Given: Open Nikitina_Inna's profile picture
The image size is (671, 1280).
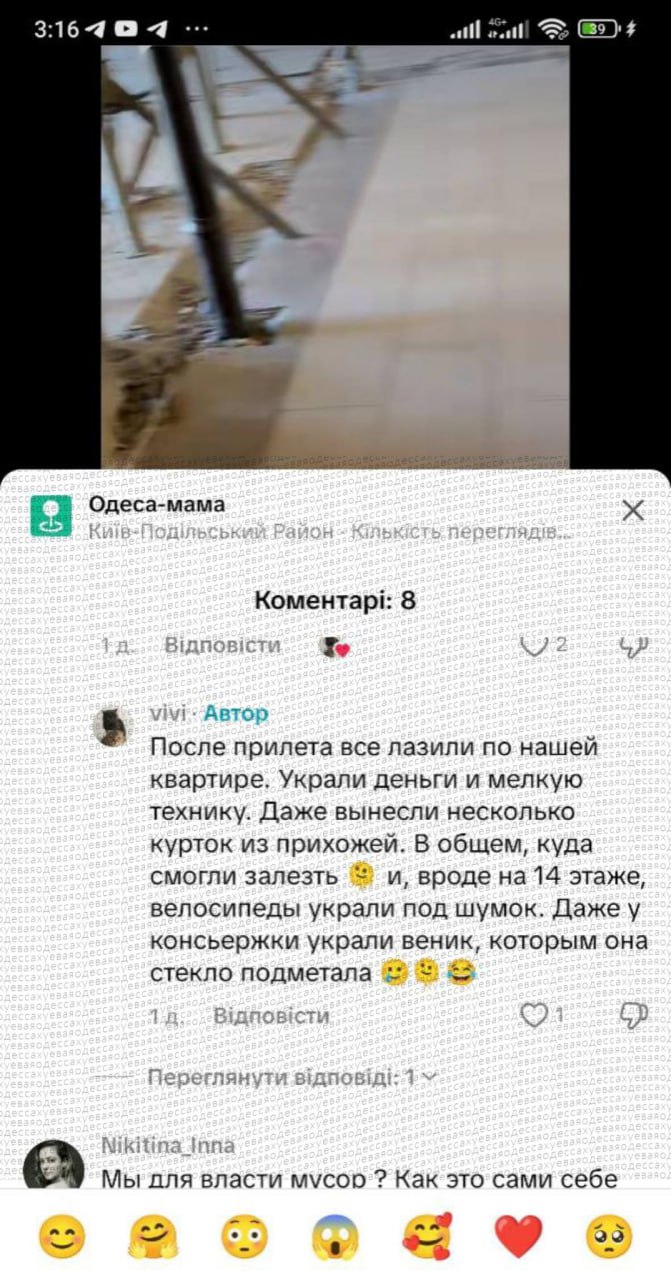Looking at the screenshot, I should [54, 1164].
